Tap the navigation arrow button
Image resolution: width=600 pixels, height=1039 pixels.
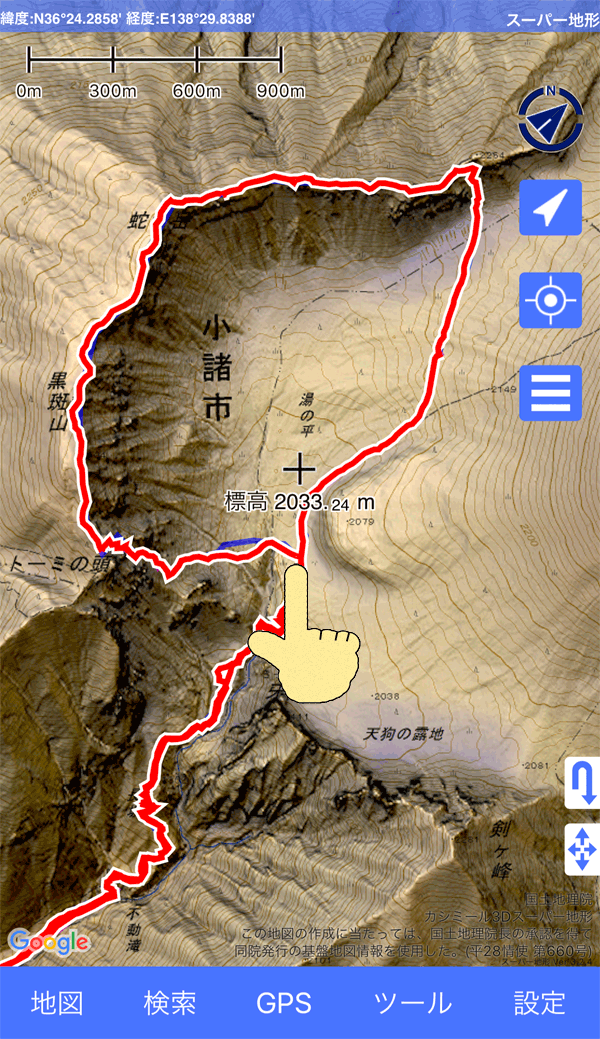pos(550,208)
